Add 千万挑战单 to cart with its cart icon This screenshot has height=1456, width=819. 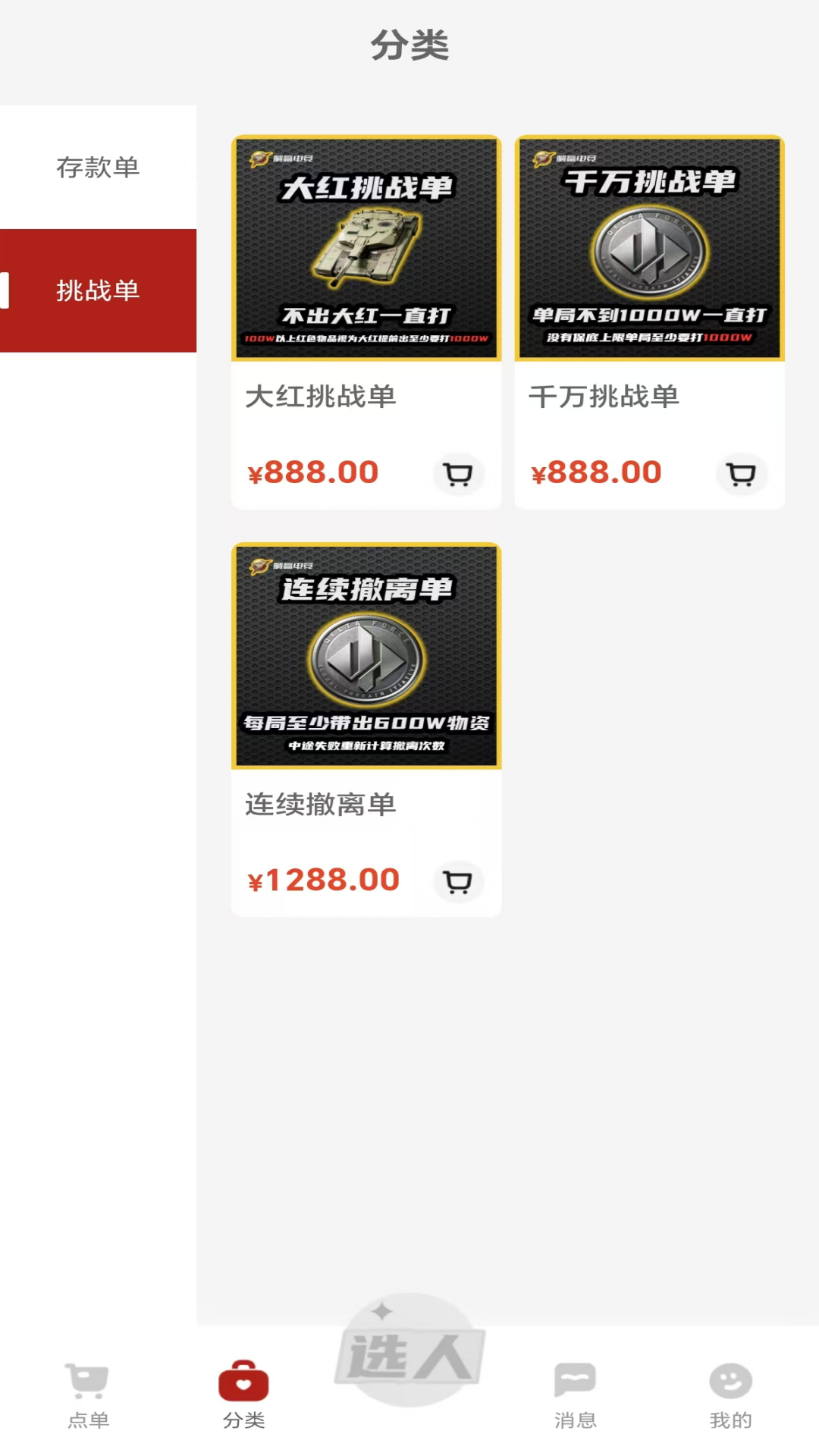tap(742, 473)
